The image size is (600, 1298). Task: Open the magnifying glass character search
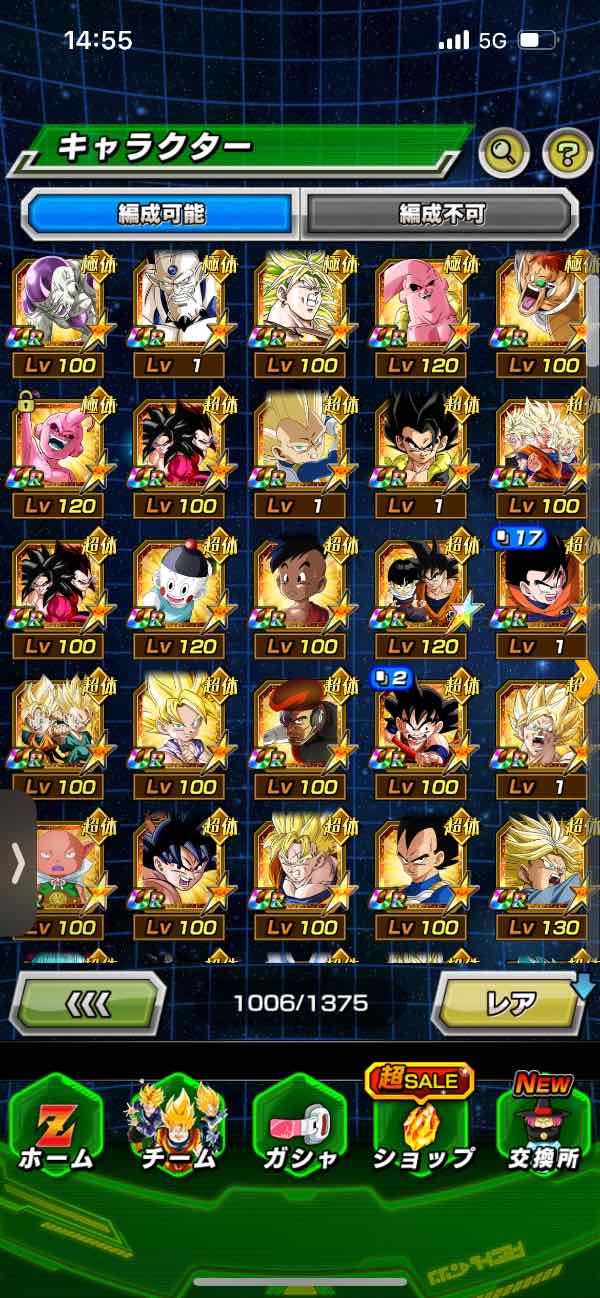pos(504,153)
